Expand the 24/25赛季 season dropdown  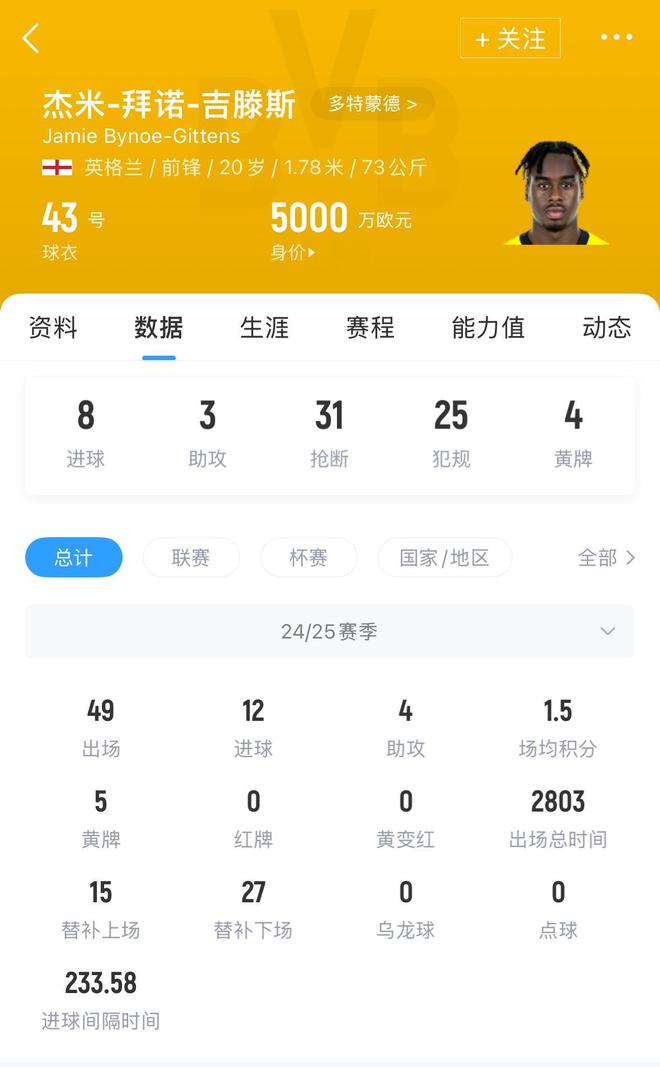(330, 631)
